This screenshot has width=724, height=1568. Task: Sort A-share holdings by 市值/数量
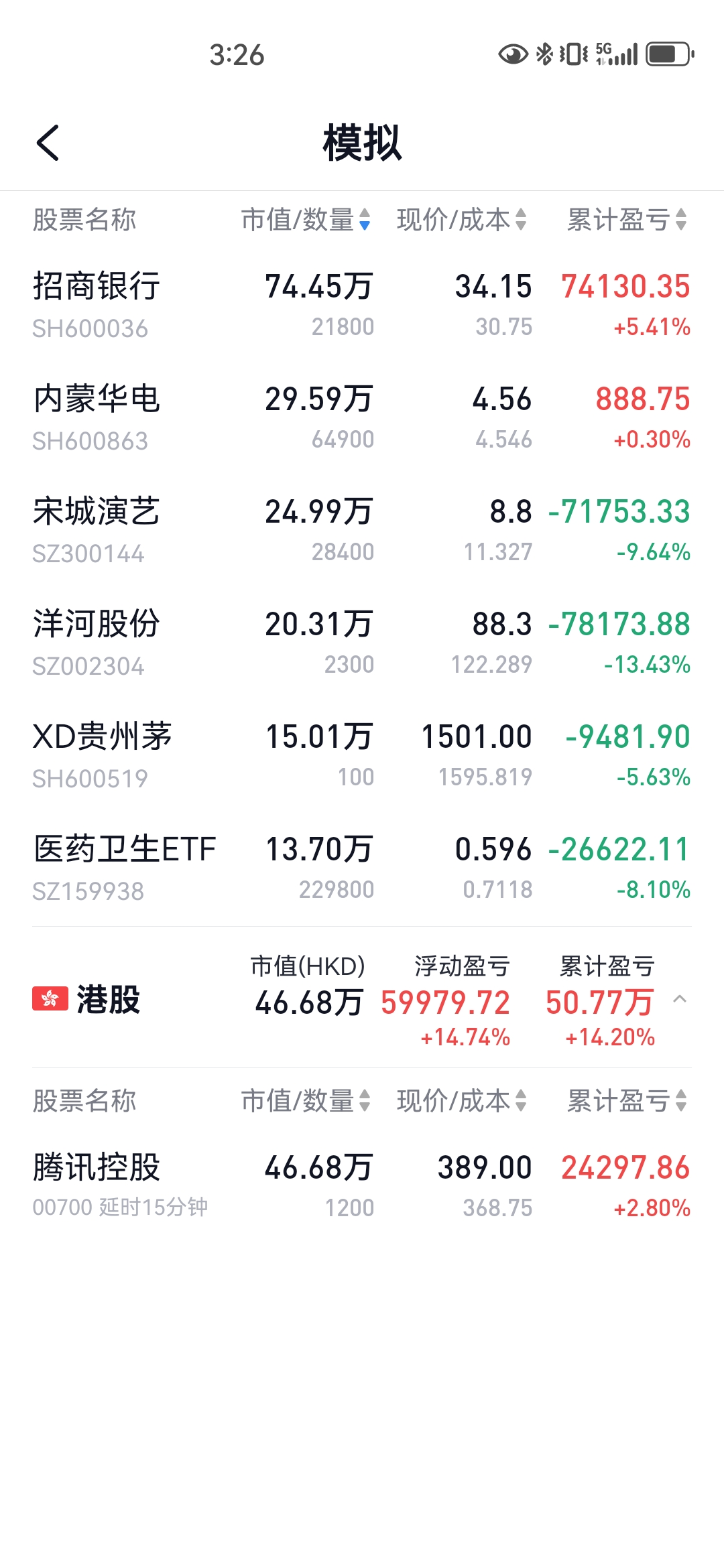[306, 220]
